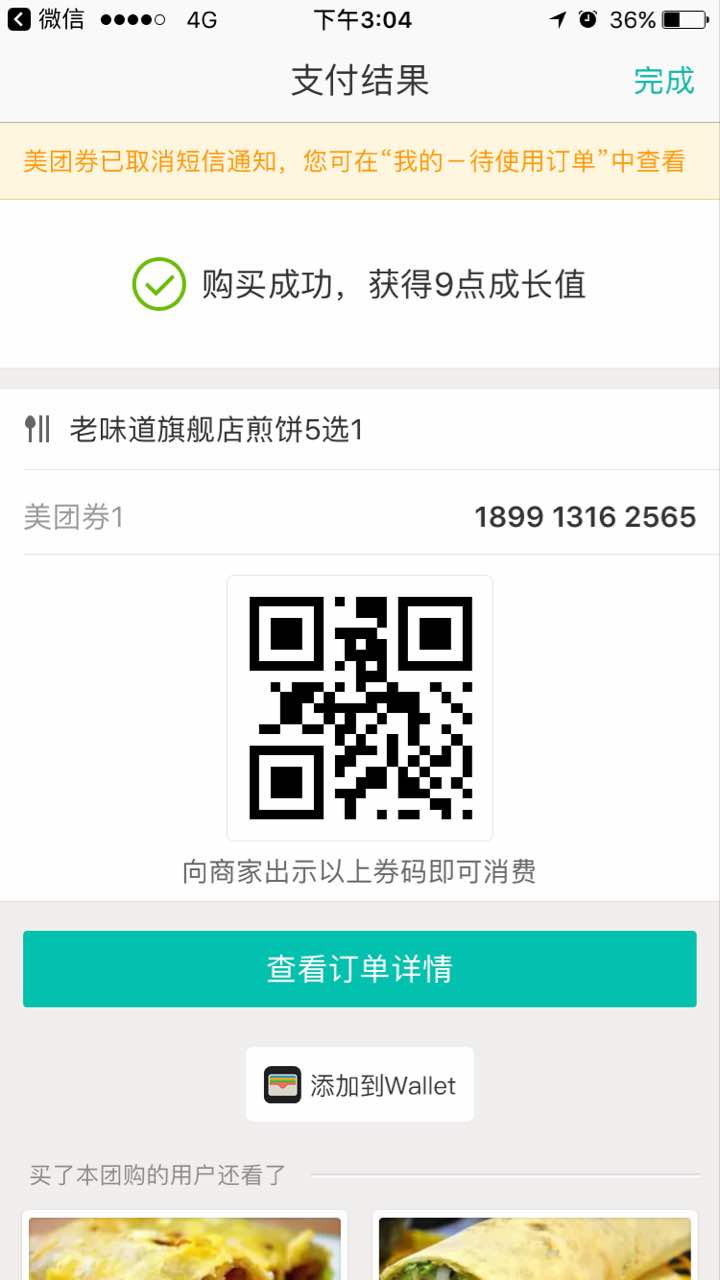Screen dimensions: 720x1280
Task: Add the coupon with 添加到Wallet
Action: pos(360,1085)
